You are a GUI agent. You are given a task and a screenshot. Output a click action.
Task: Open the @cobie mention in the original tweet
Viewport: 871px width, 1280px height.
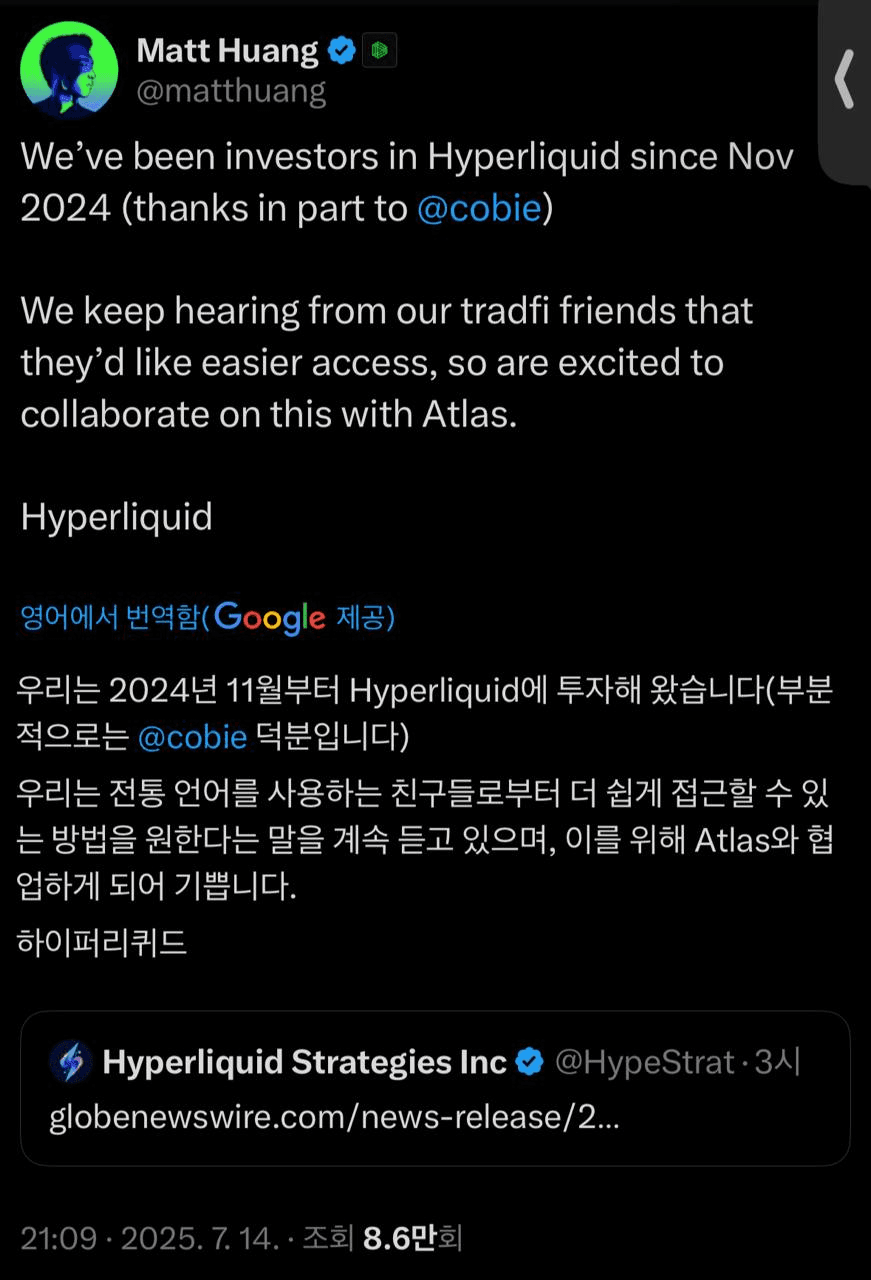click(478, 208)
